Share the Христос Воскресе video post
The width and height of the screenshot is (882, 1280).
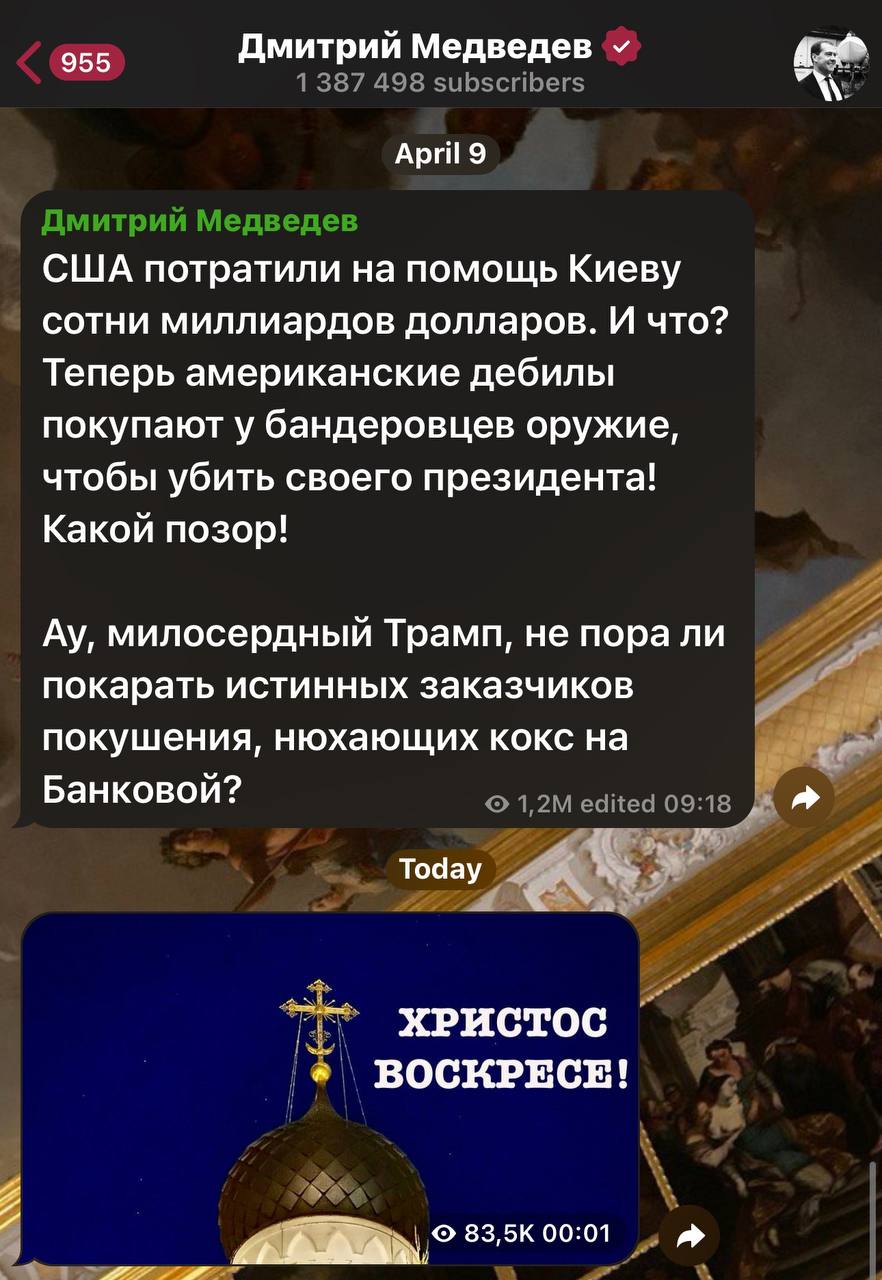(x=690, y=1236)
